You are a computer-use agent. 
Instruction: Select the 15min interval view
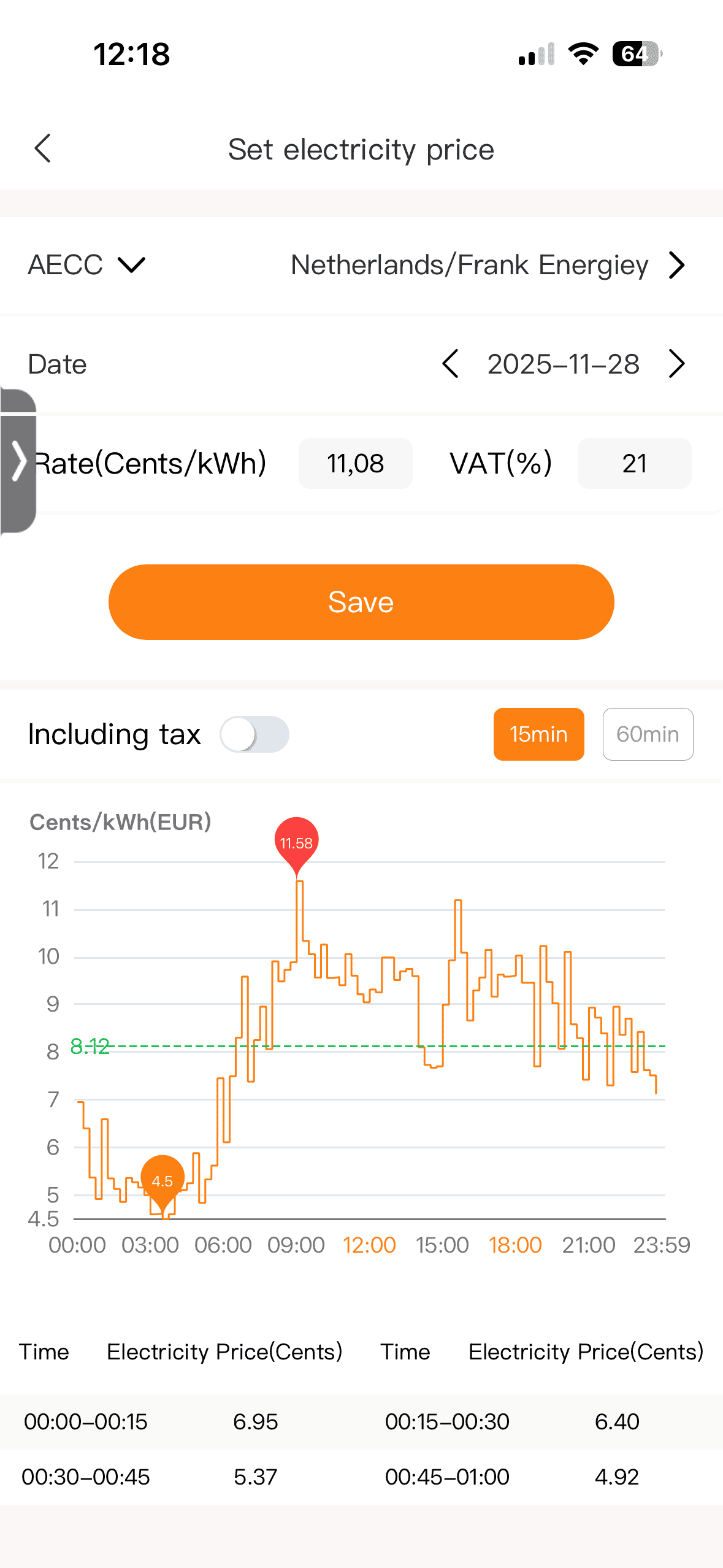click(538, 734)
